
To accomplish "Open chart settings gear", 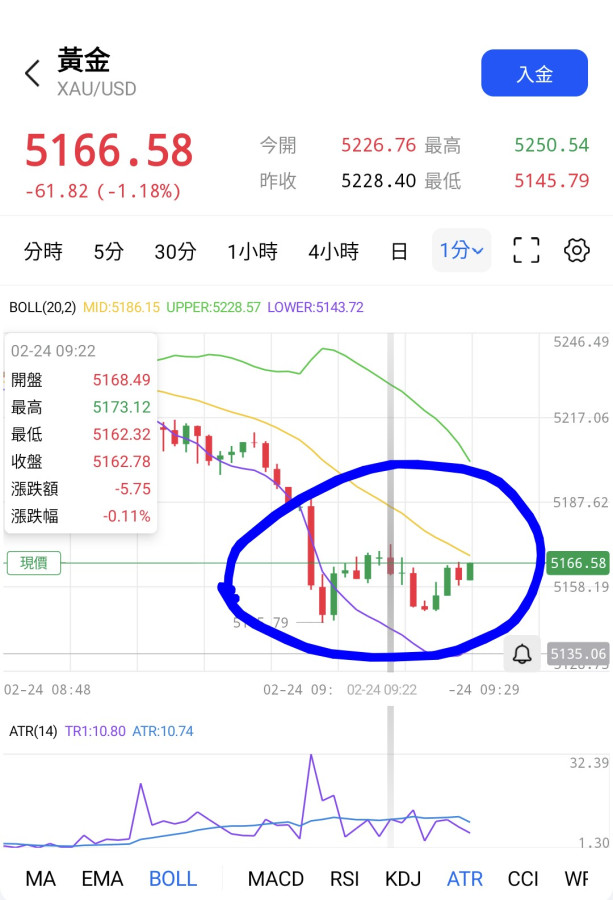I will (577, 251).
